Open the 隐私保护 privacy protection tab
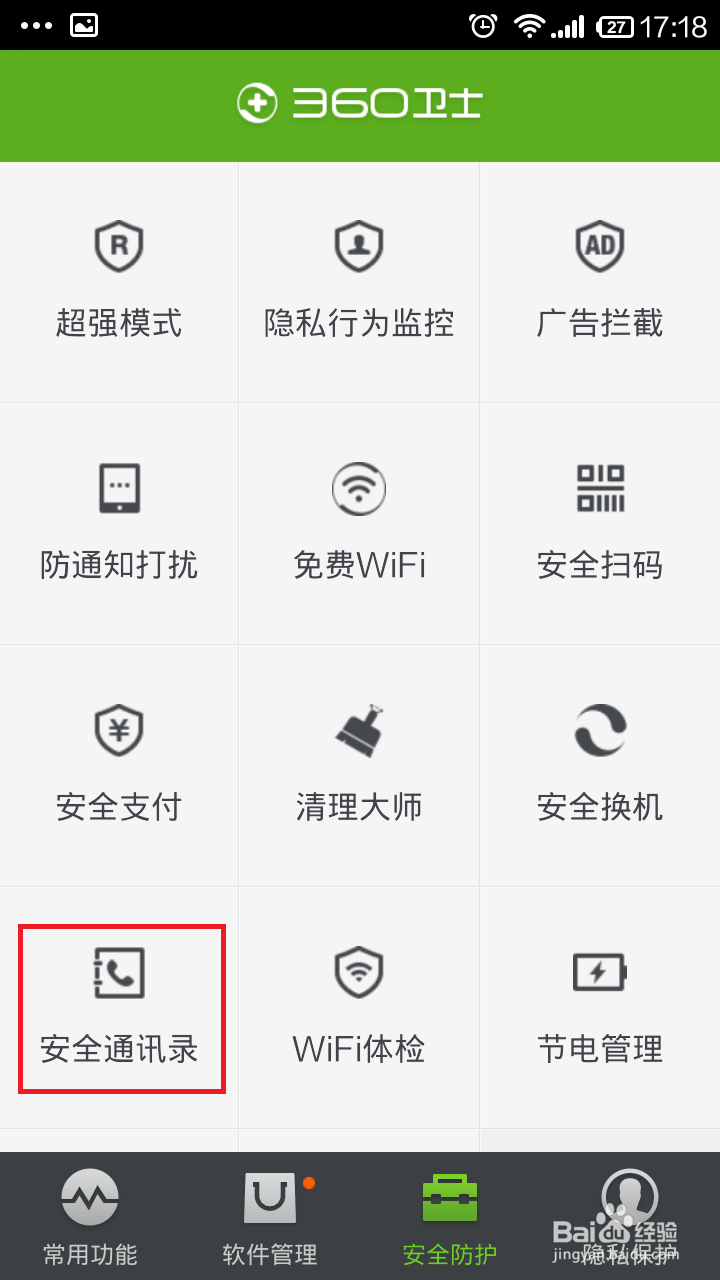The height and width of the screenshot is (1280, 720). 629,1213
